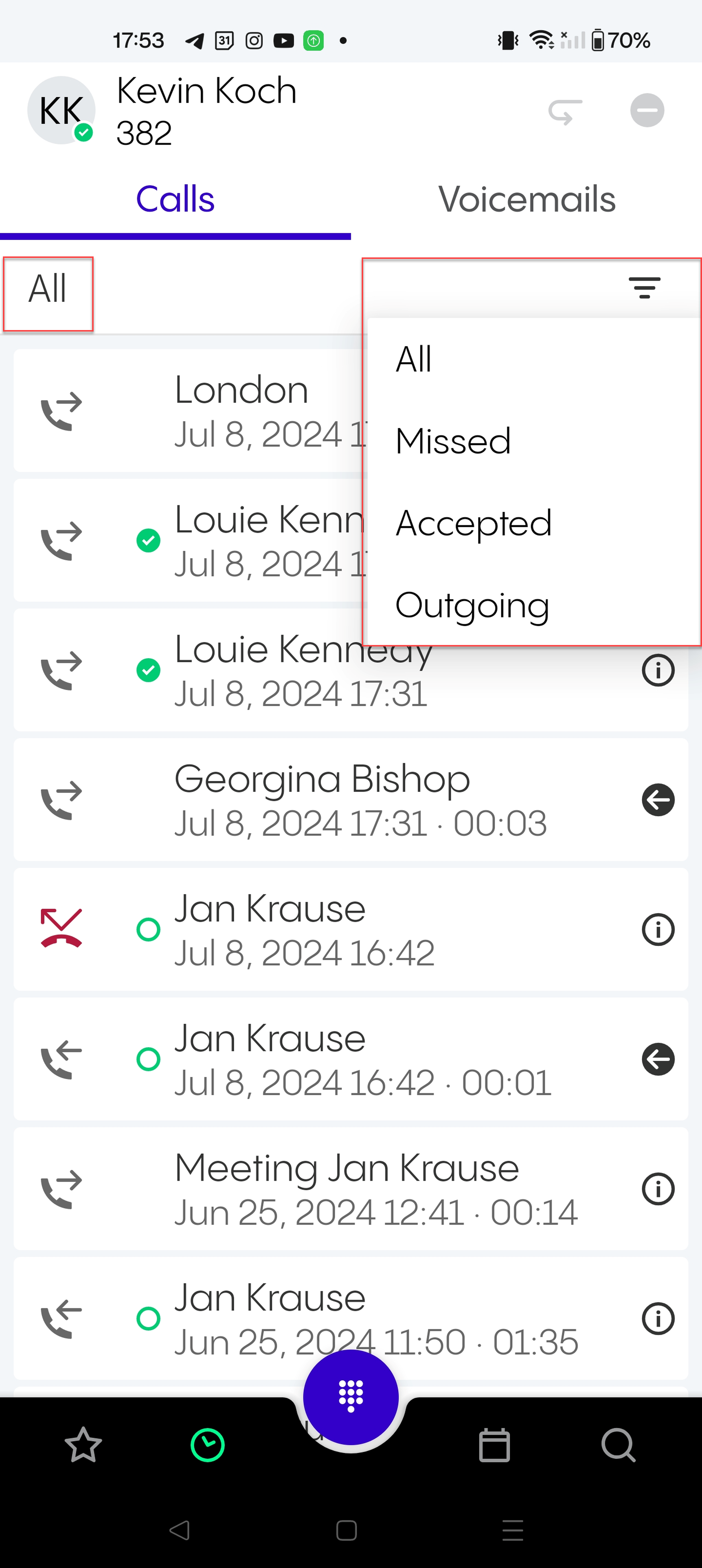Open Georgina Bishop call entry
The height and width of the screenshot is (1568, 702).
322,799
